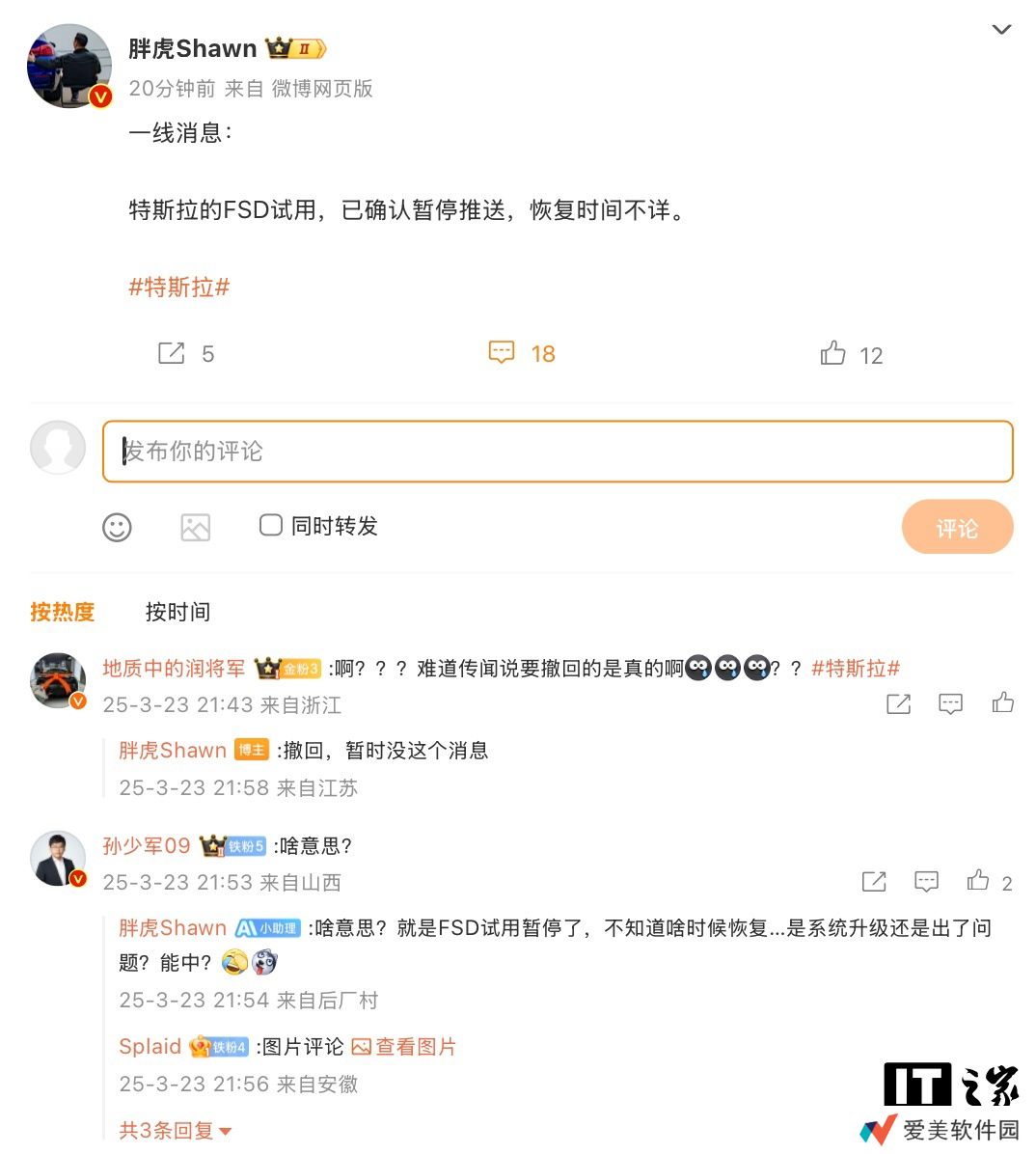Click the 金粉3 badge next to 地质中的润将军
Screen dimensions: 1036x1154
point(286,668)
